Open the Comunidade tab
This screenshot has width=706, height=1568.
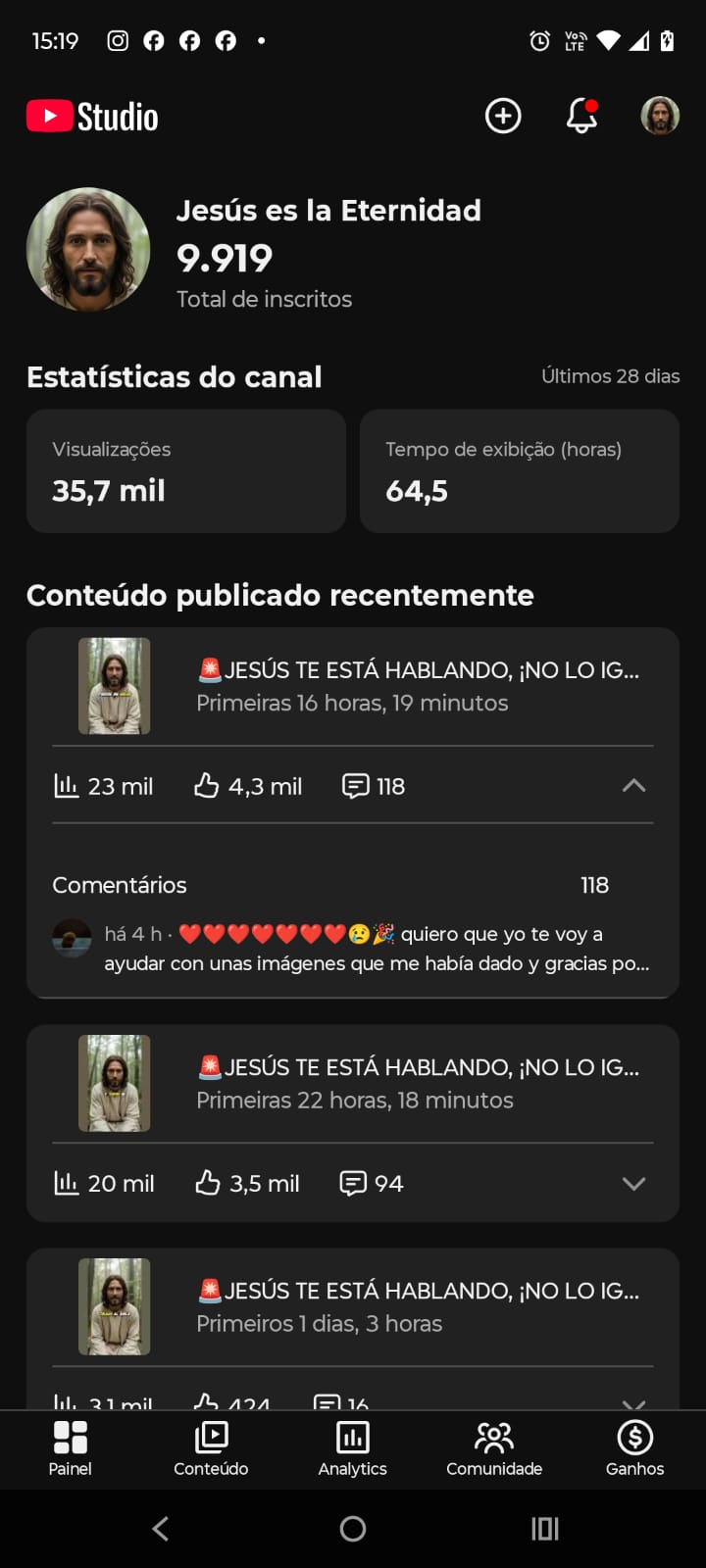coord(494,1448)
